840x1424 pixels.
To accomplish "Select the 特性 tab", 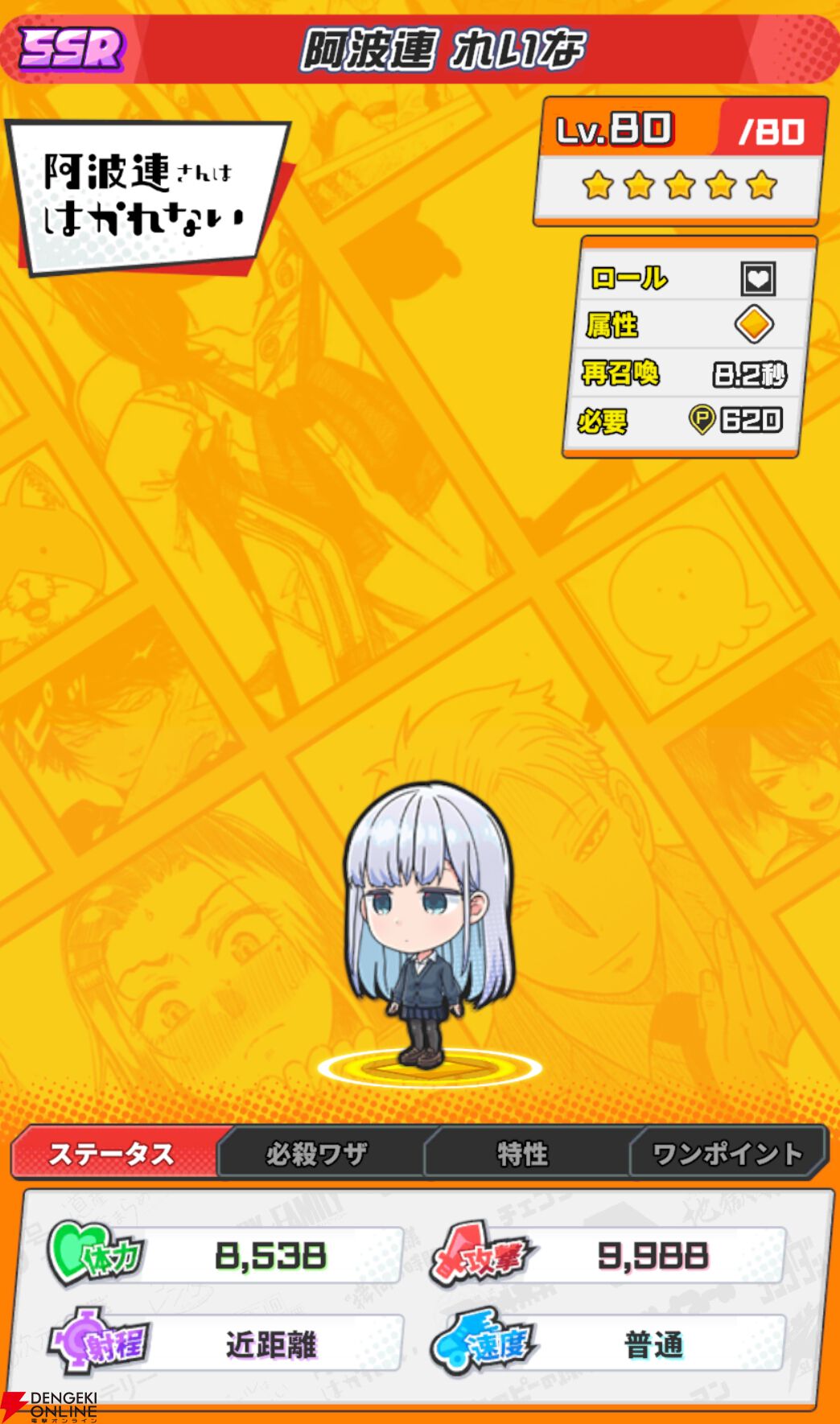I will [x=523, y=1154].
